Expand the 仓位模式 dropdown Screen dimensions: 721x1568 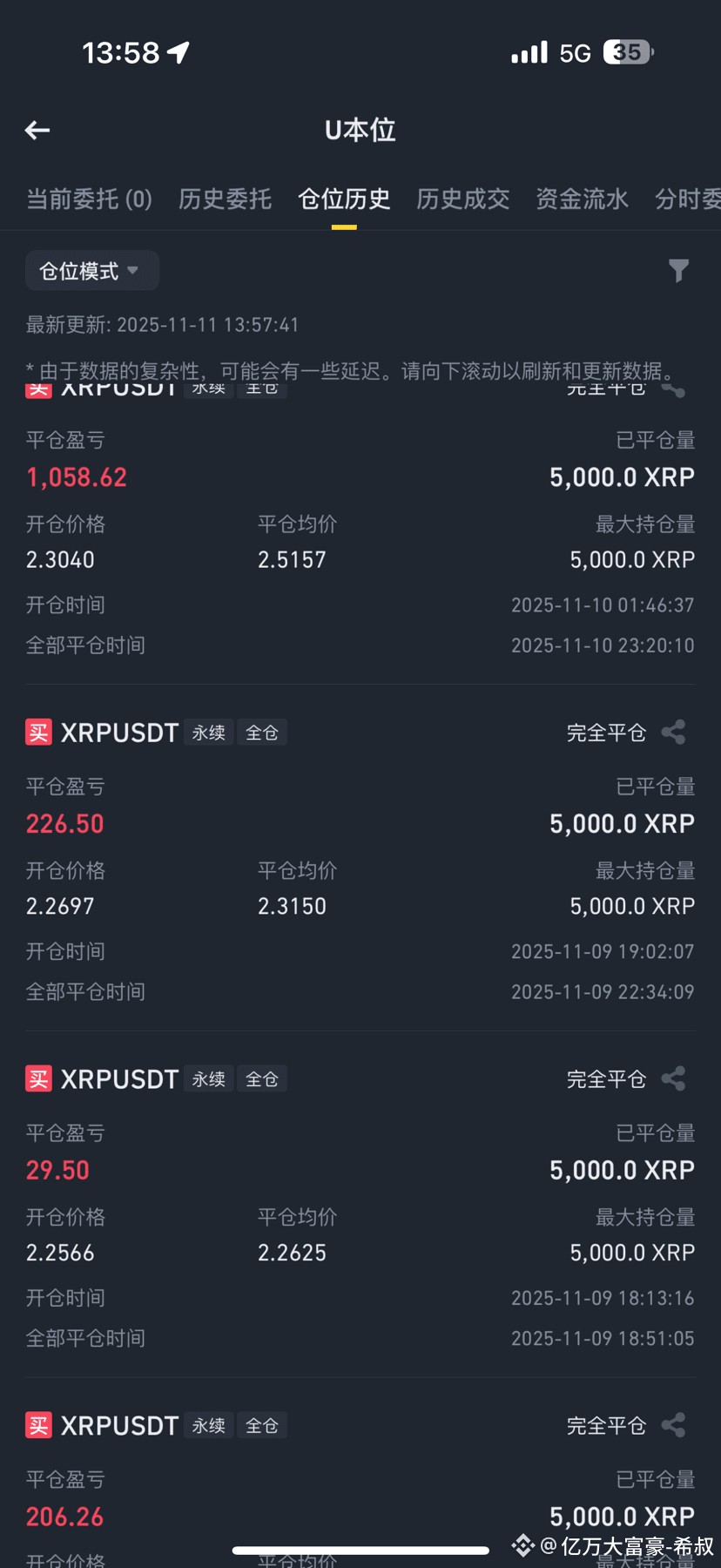(91, 271)
